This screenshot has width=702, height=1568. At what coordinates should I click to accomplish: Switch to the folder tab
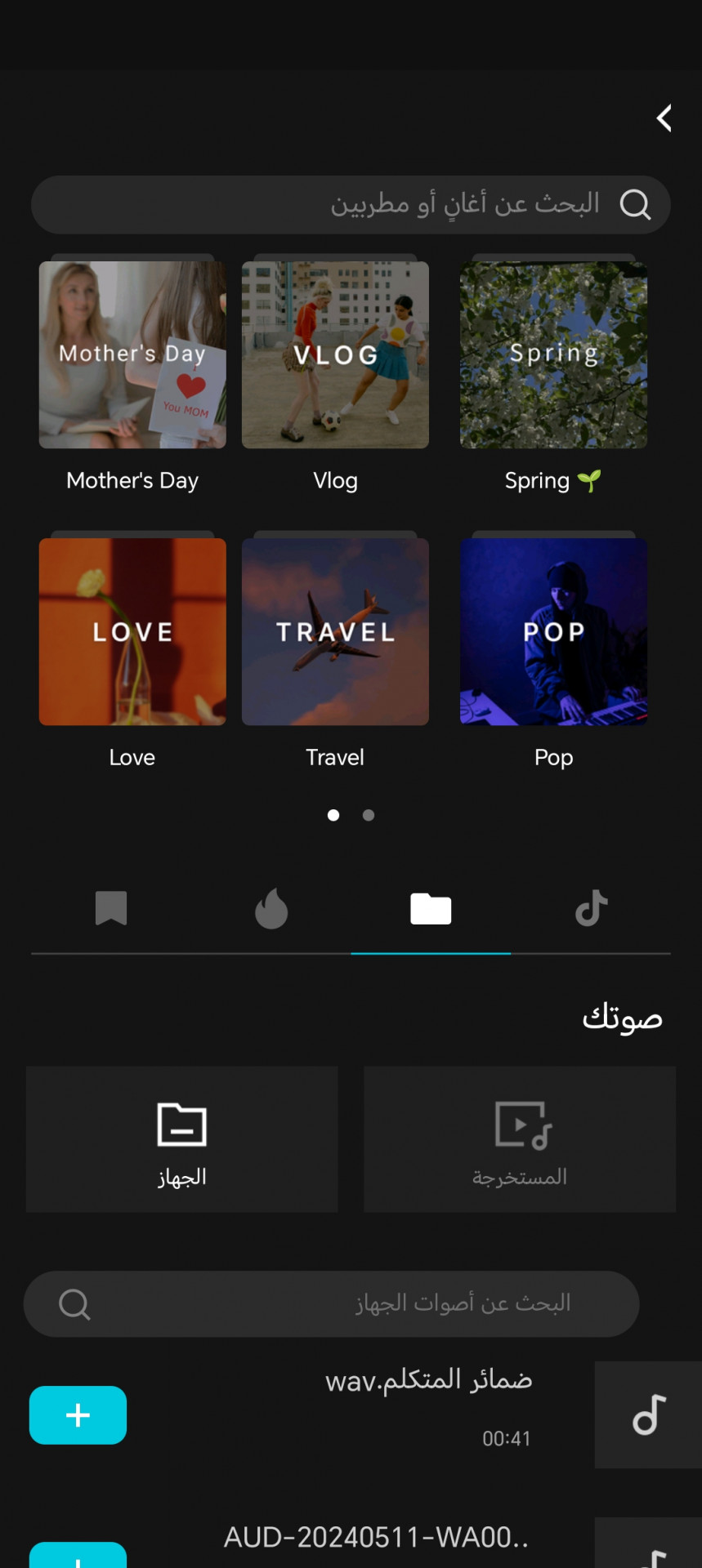(431, 908)
